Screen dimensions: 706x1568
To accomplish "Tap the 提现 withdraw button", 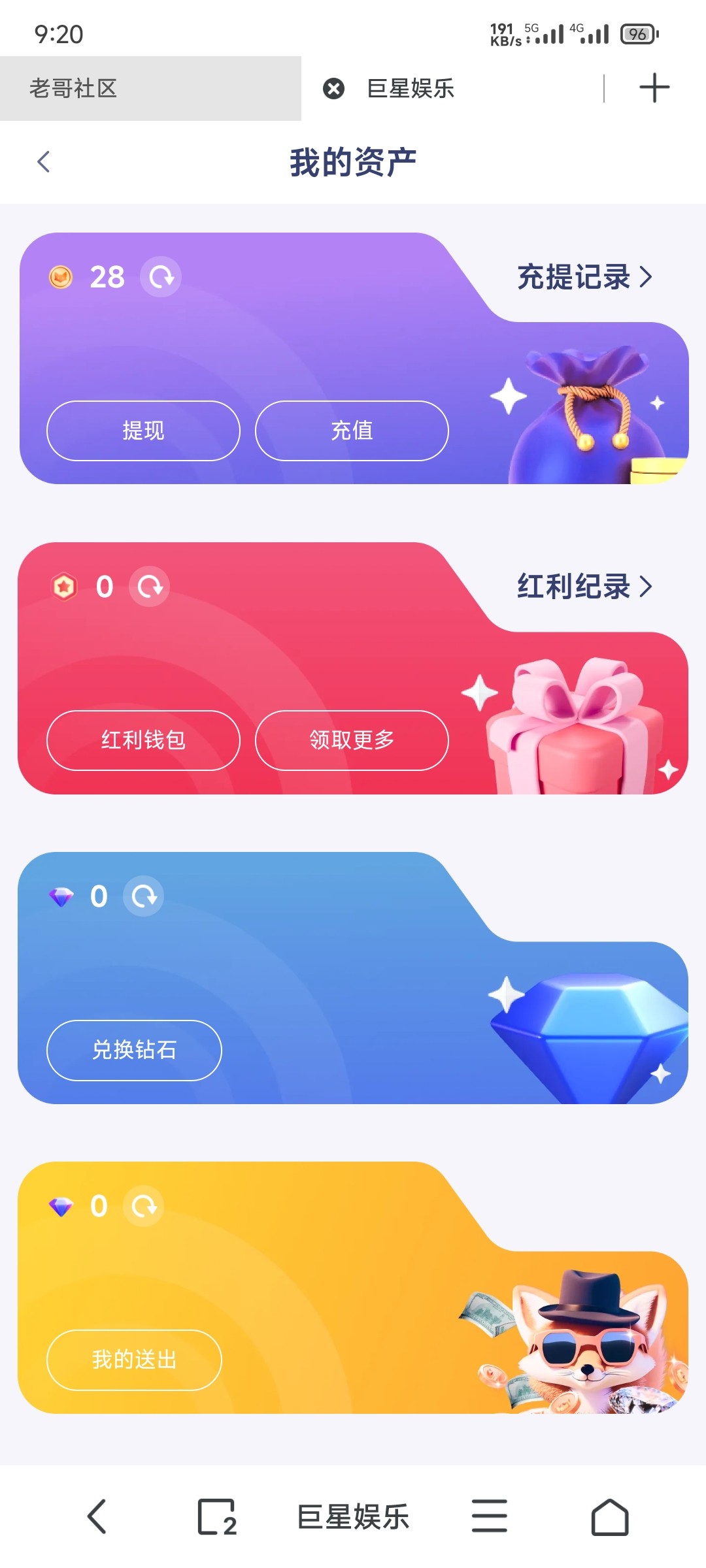I will point(143,431).
